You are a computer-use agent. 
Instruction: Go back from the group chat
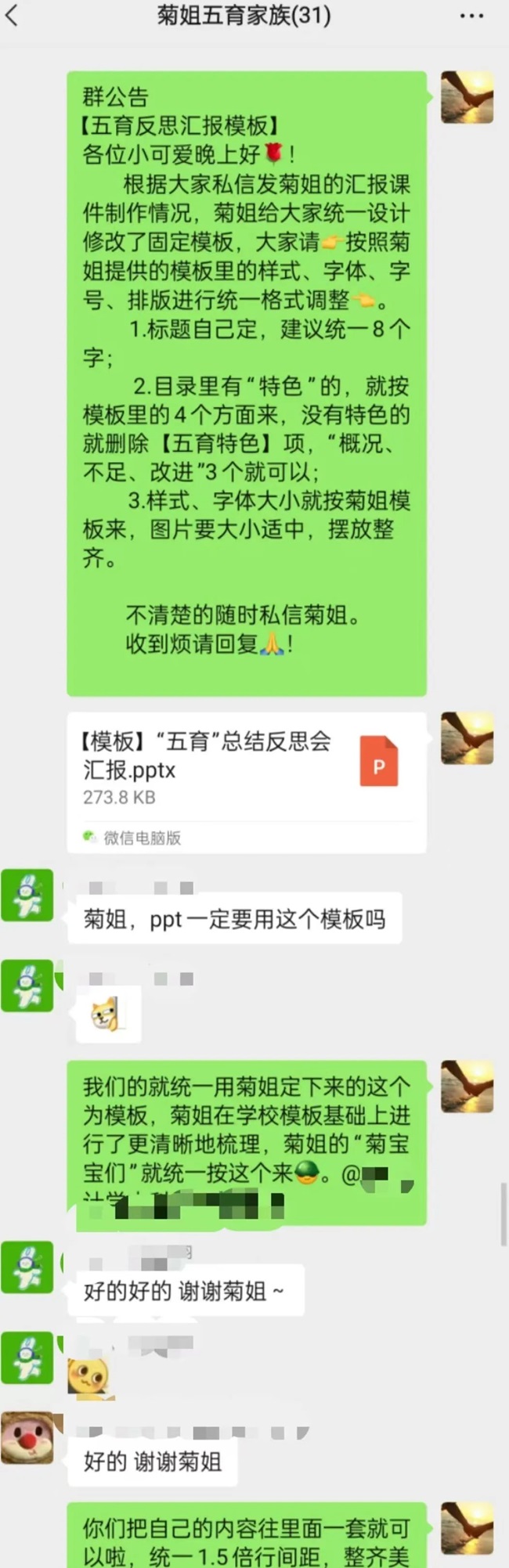(x=12, y=16)
